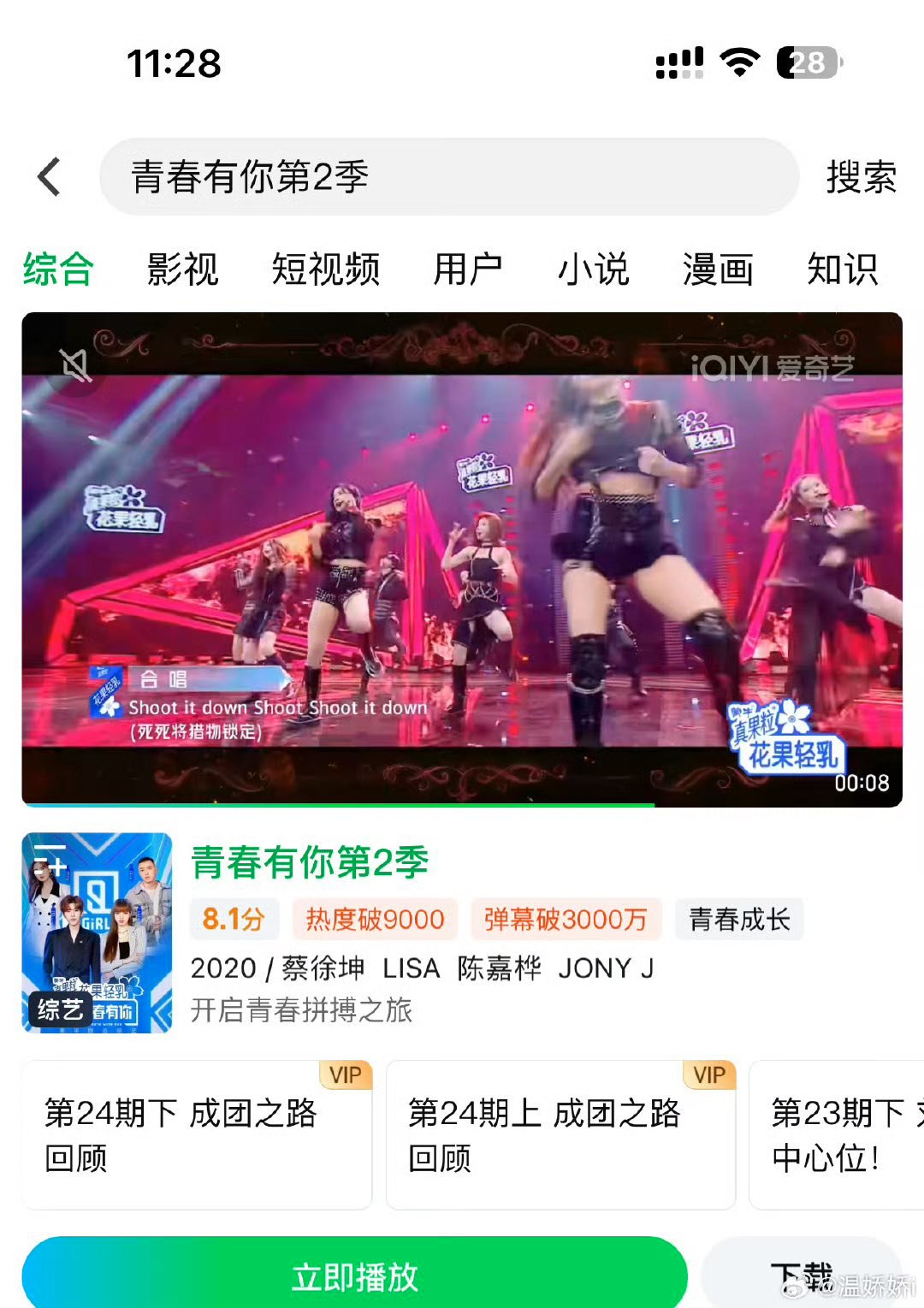Switch to the 漫画 tab
The width and height of the screenshot is (924, 1308).
[x=718, y=269]
